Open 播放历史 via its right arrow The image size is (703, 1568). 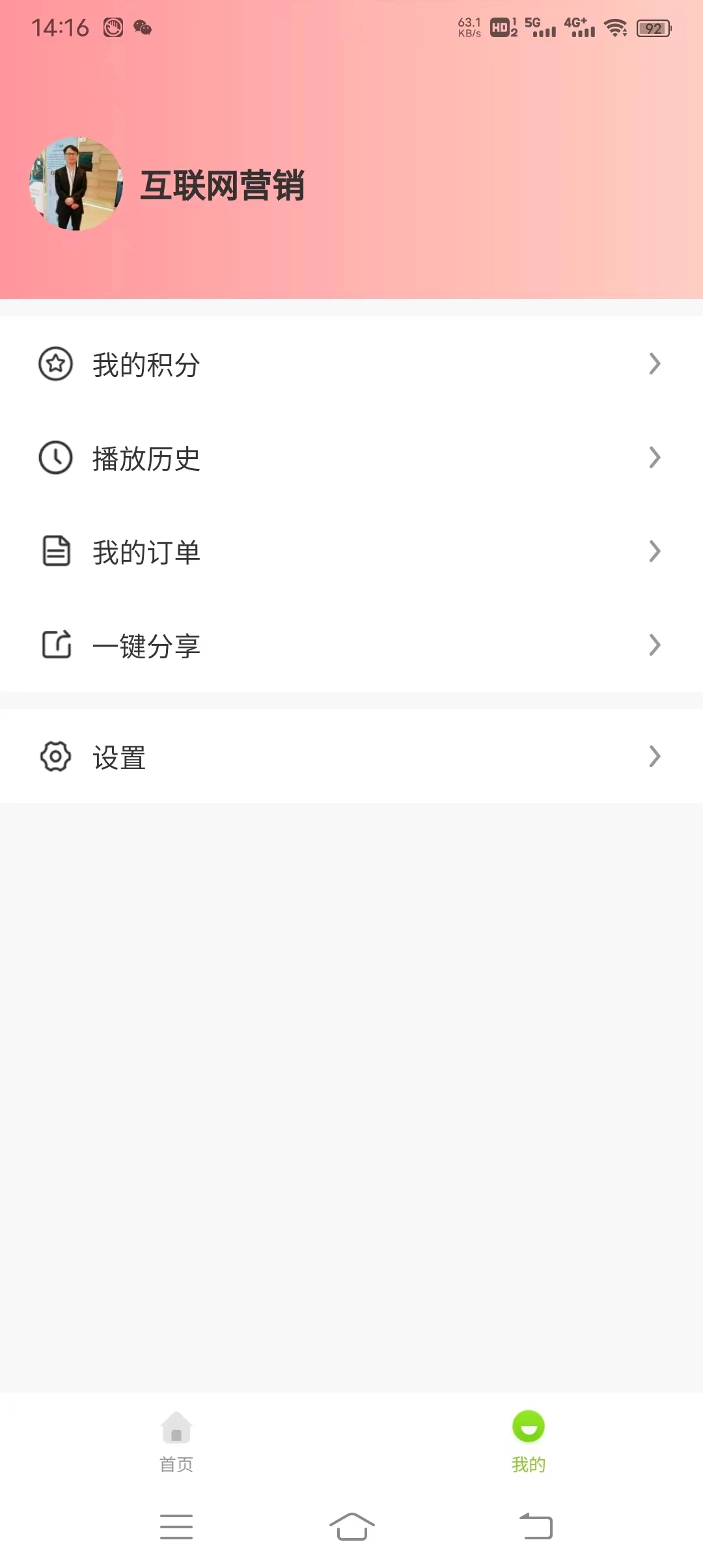click(x=654, y=459)
